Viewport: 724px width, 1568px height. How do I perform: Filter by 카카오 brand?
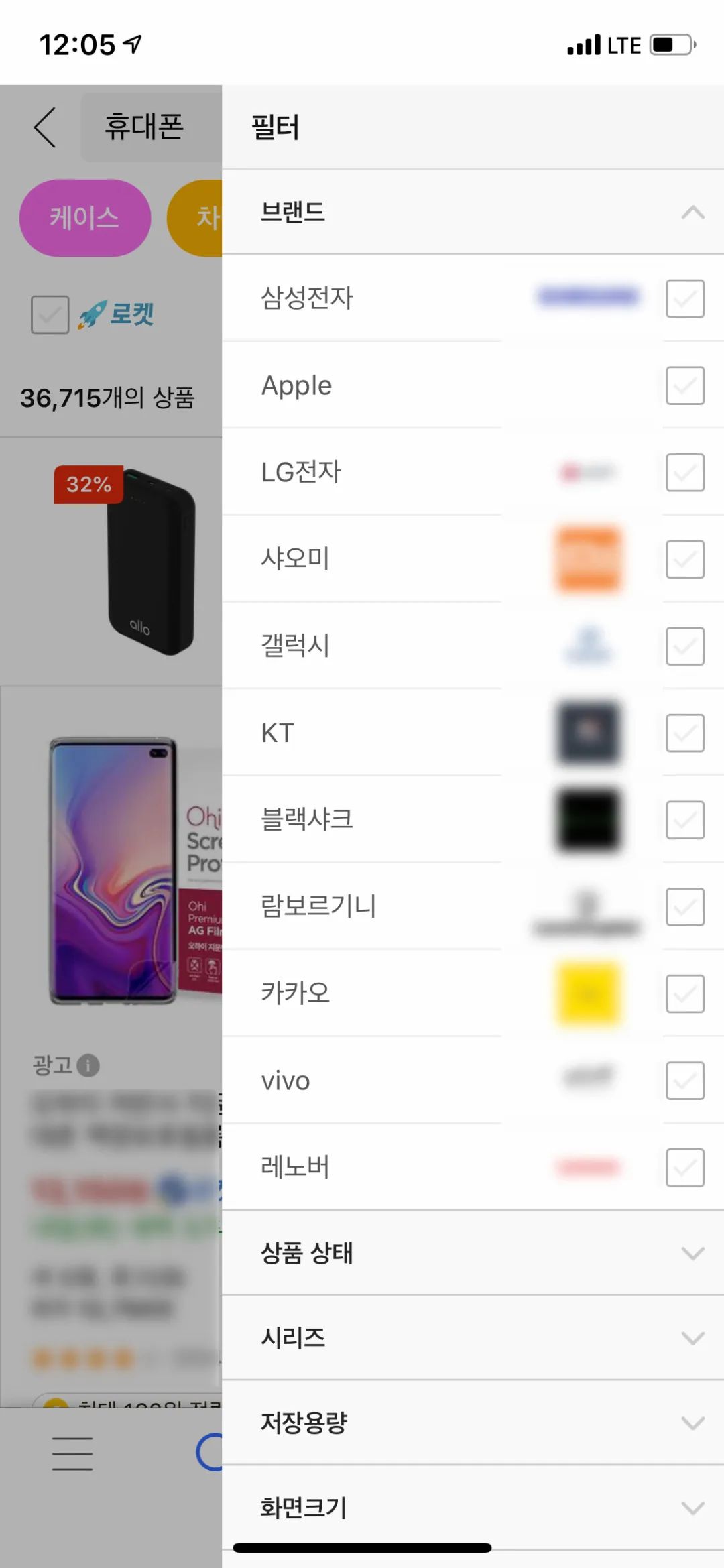click(684, 993)
